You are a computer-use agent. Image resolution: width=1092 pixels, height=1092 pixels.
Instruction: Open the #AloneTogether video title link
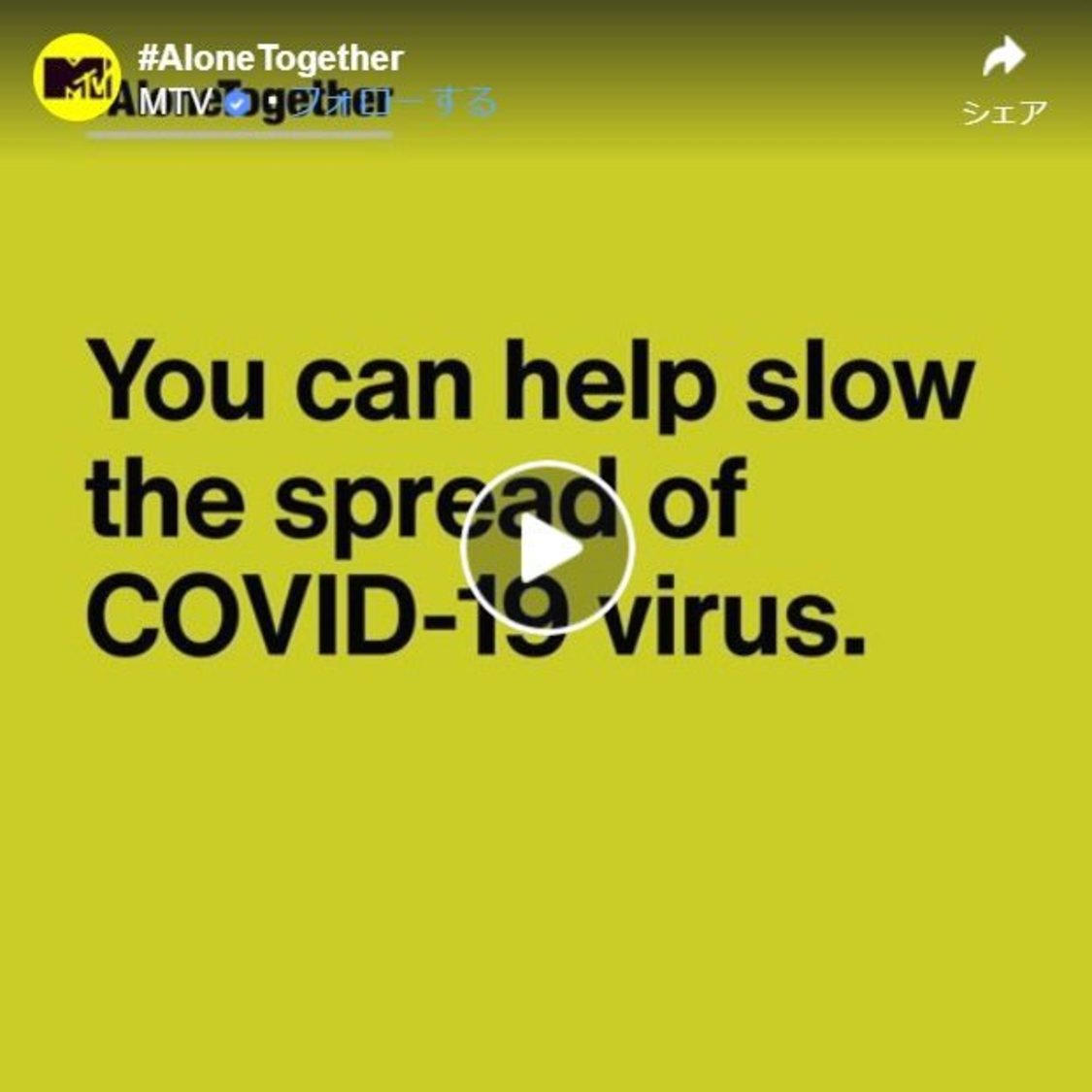click(x=270, y=58)
